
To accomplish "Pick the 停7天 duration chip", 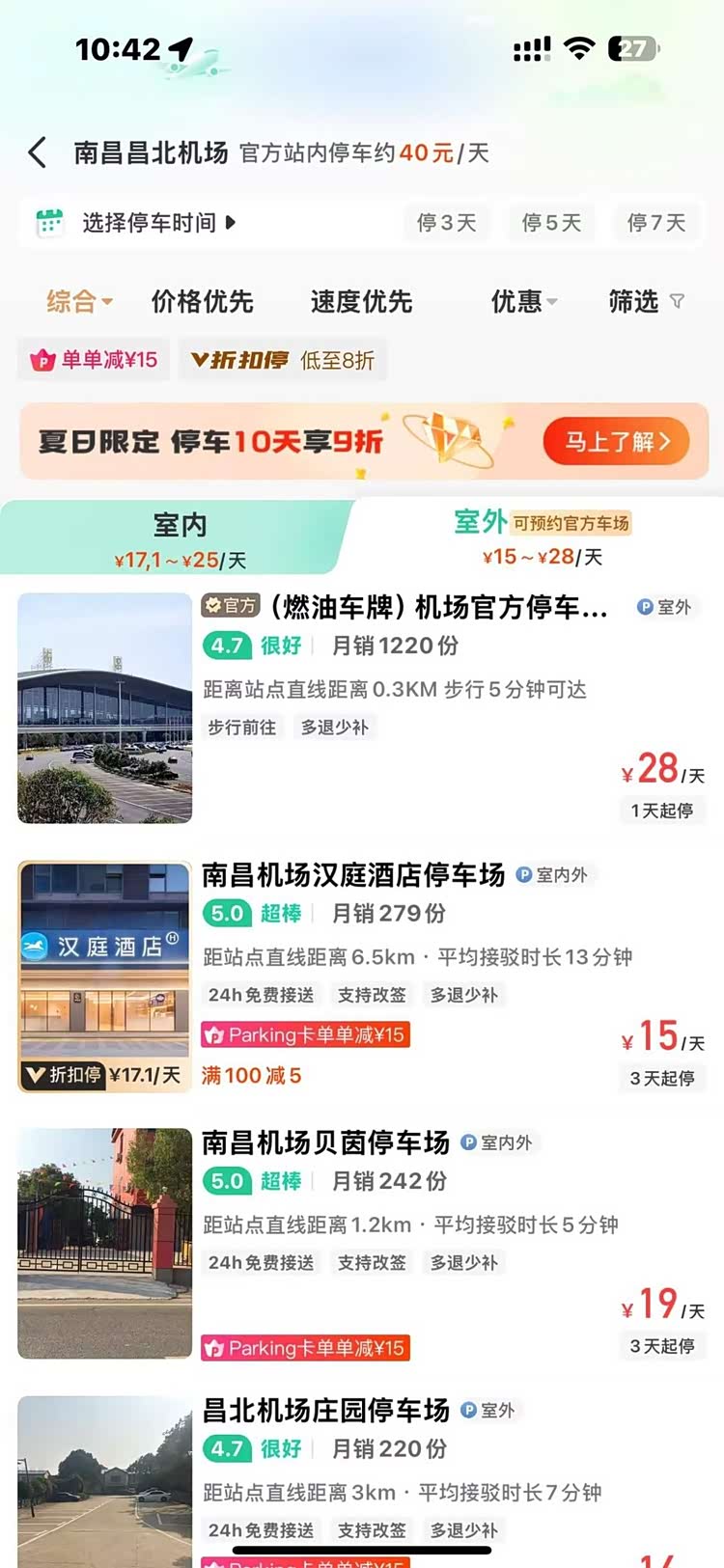I will click(x=656, y=223).
